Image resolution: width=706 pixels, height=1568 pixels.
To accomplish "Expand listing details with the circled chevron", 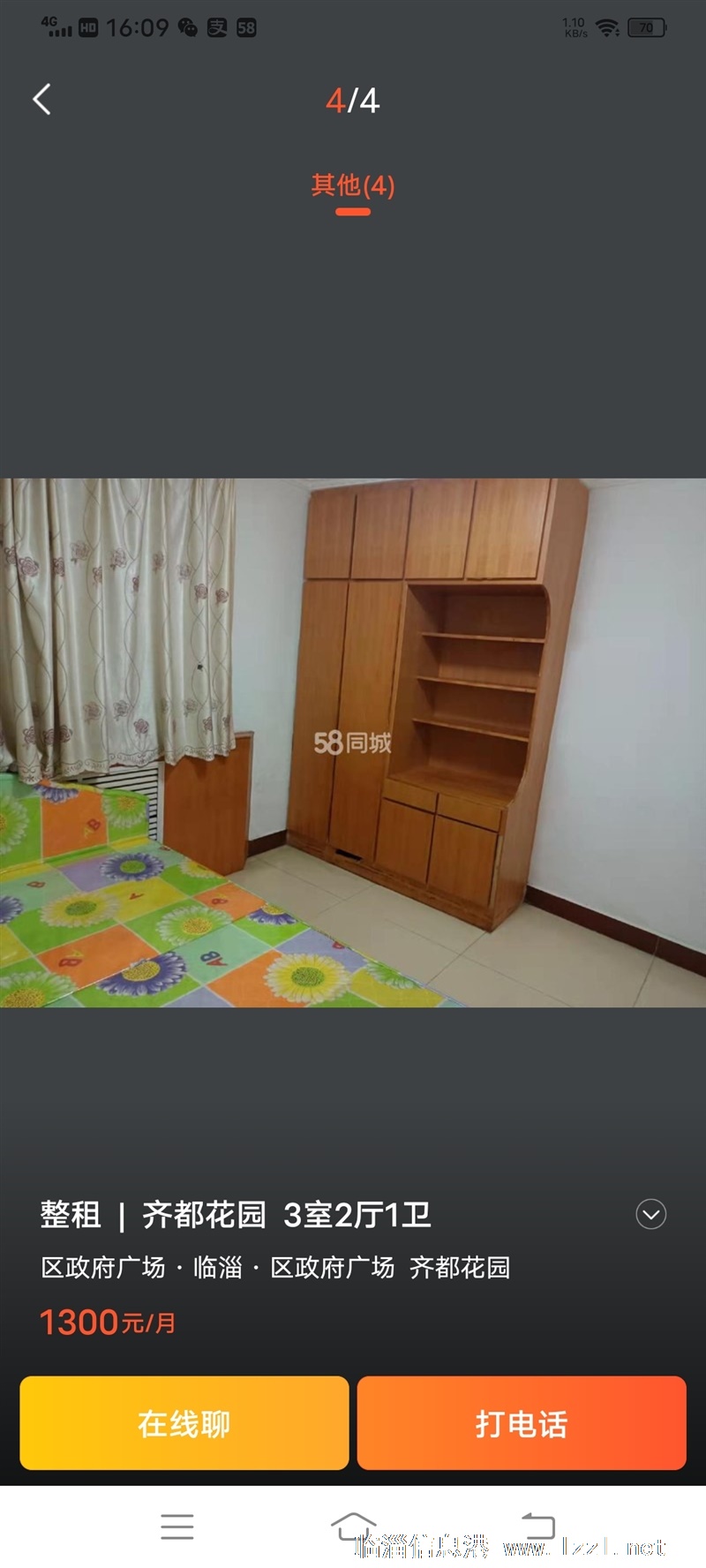I will [x=651, y=1215].
